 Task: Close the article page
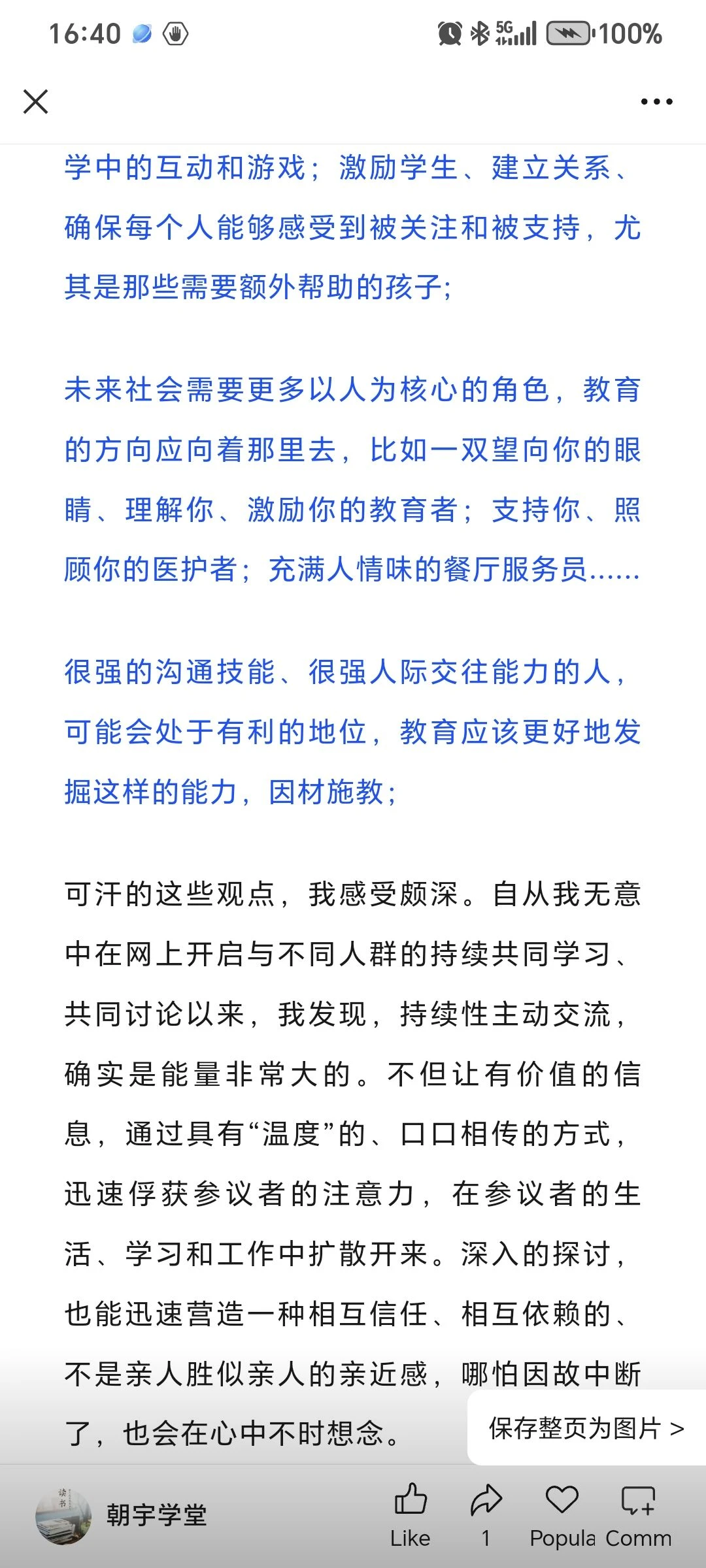pos(35,102)
